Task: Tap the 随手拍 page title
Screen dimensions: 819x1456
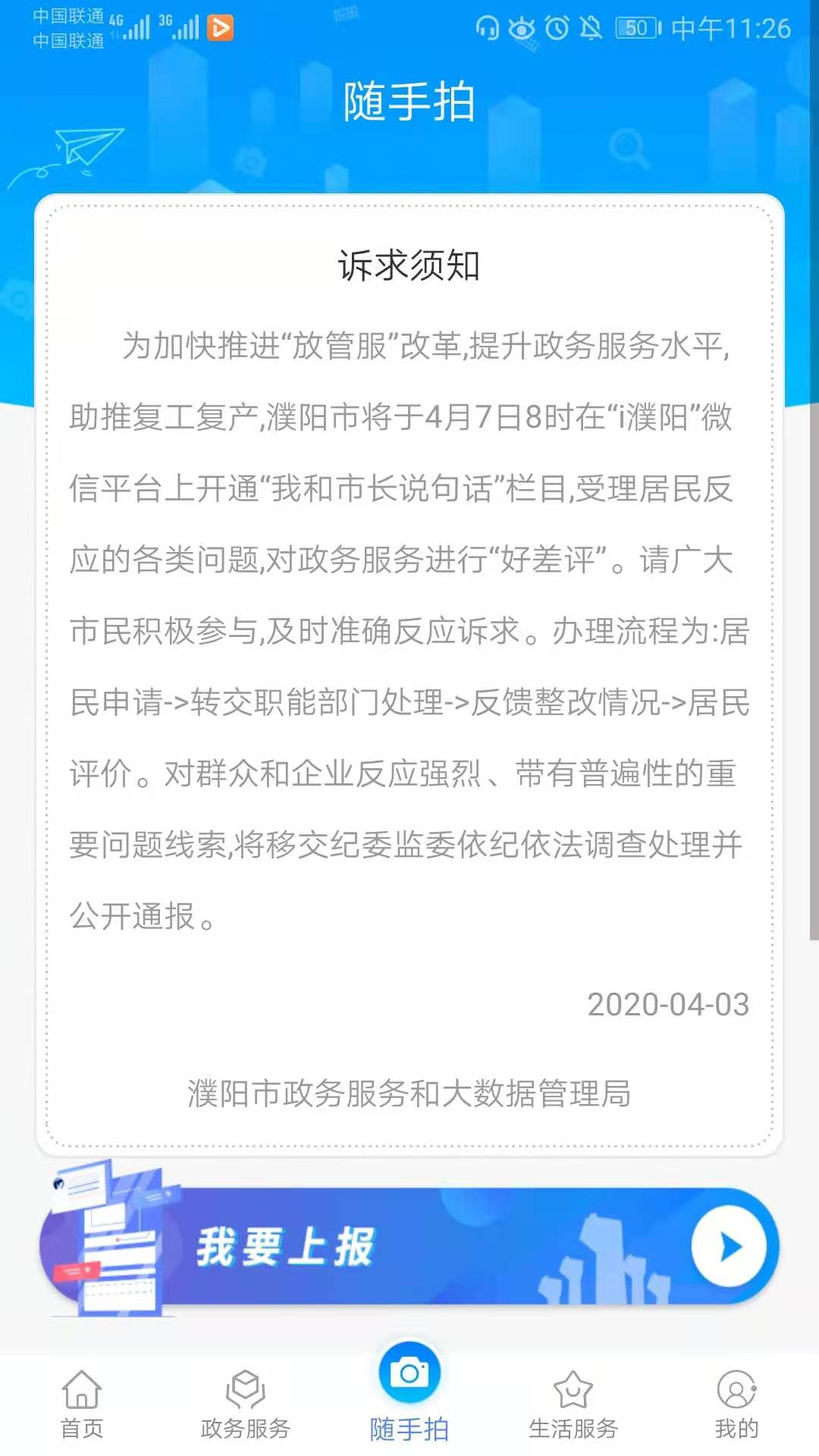Action: coord(409,105)
